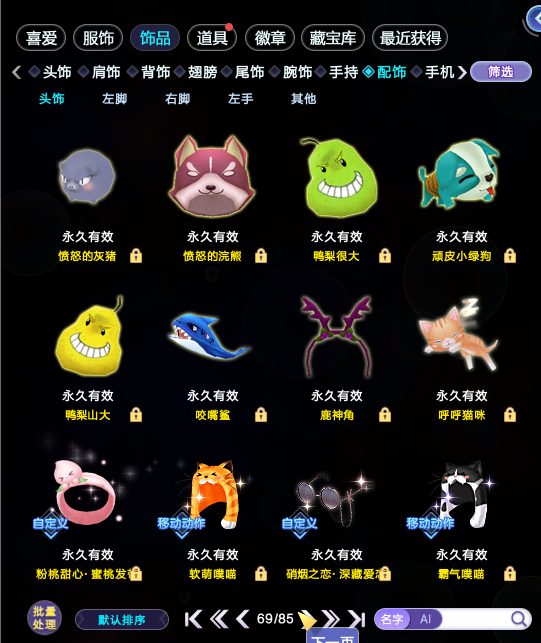Image resolution: width=541 pixels, height=643 pixels.
Task: Switch to the 左脚 sub-tab
Action: pyautogui.click(x=114, y=98)
